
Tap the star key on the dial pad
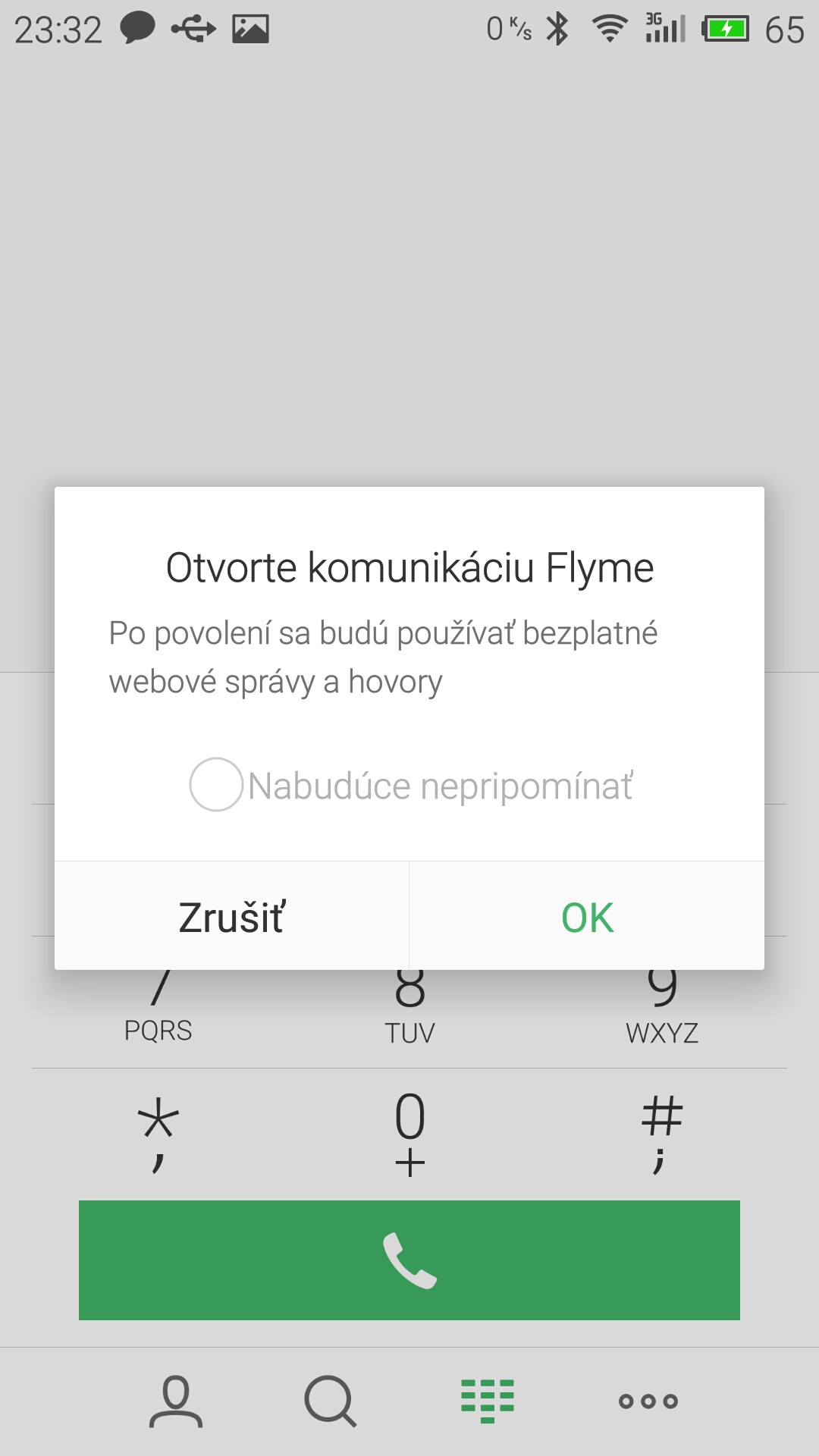coord(158,1131)
